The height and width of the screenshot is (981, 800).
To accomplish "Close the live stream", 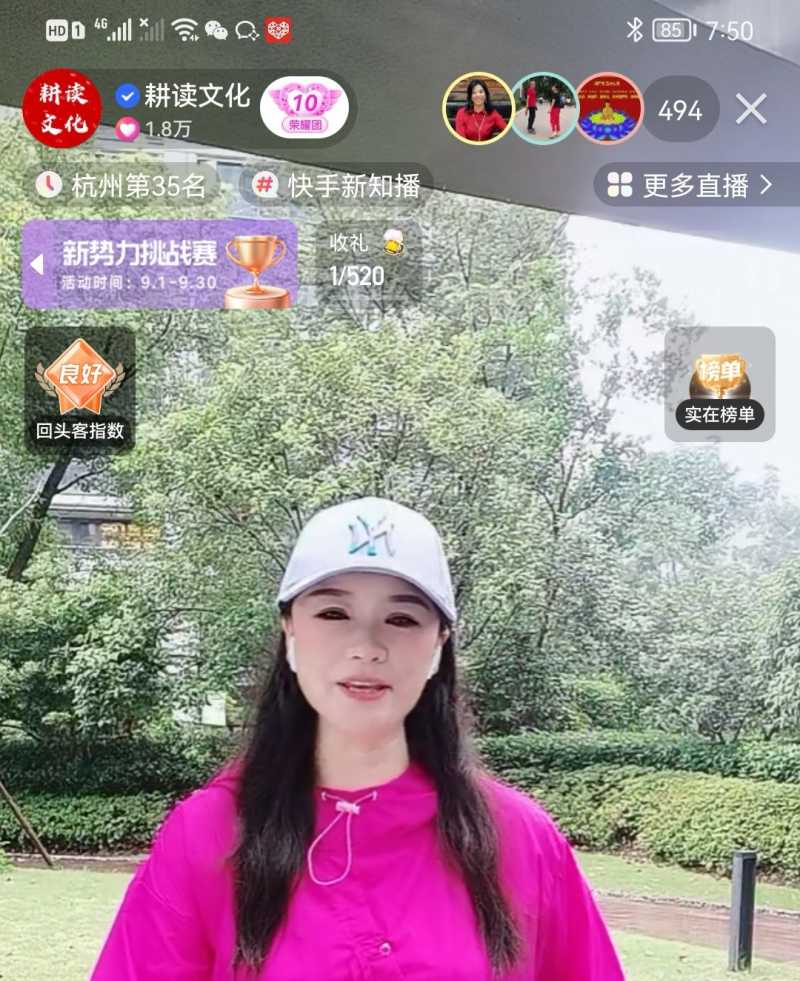I will point(751,109).
